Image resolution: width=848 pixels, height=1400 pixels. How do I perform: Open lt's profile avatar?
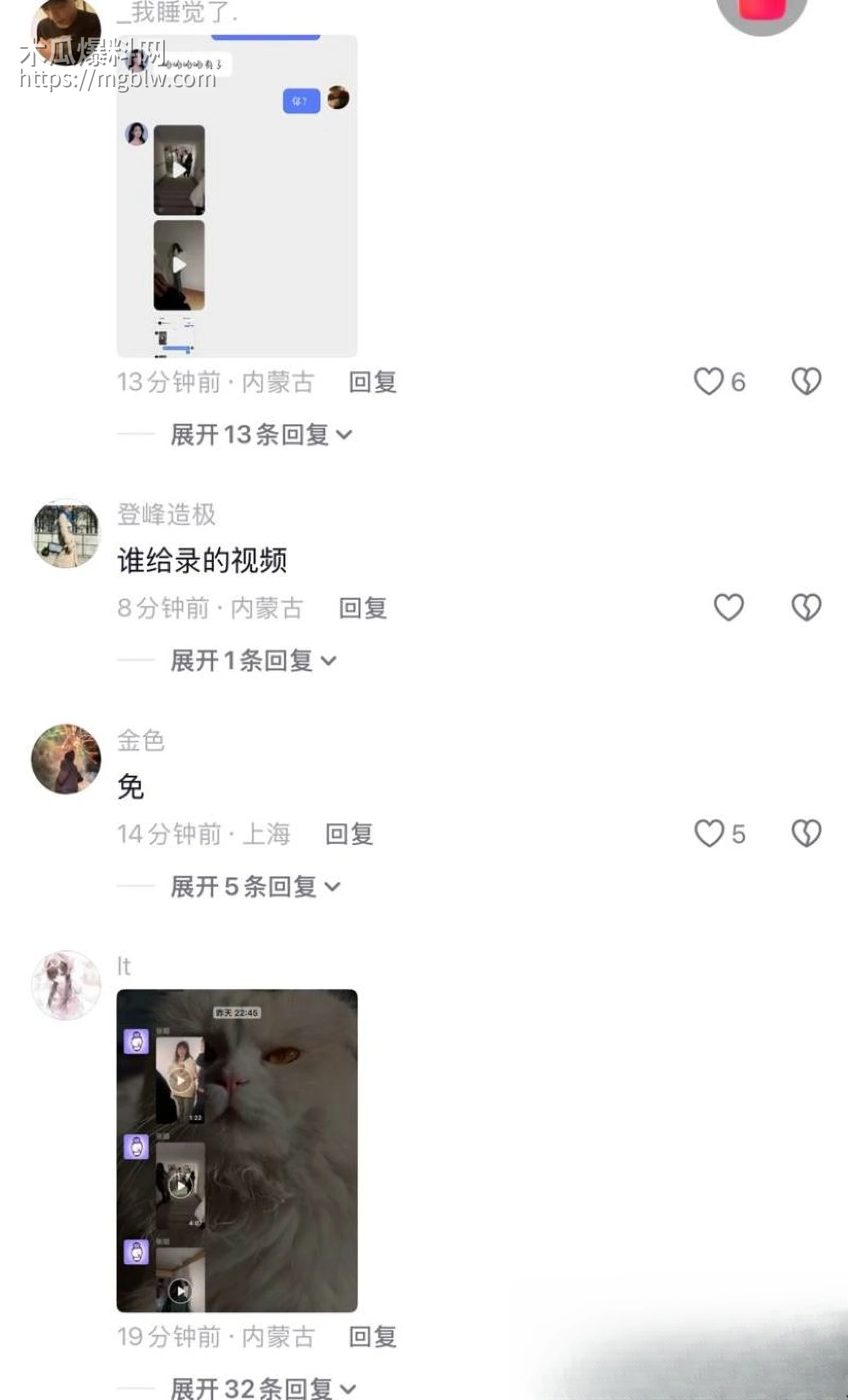click(65, 986)
